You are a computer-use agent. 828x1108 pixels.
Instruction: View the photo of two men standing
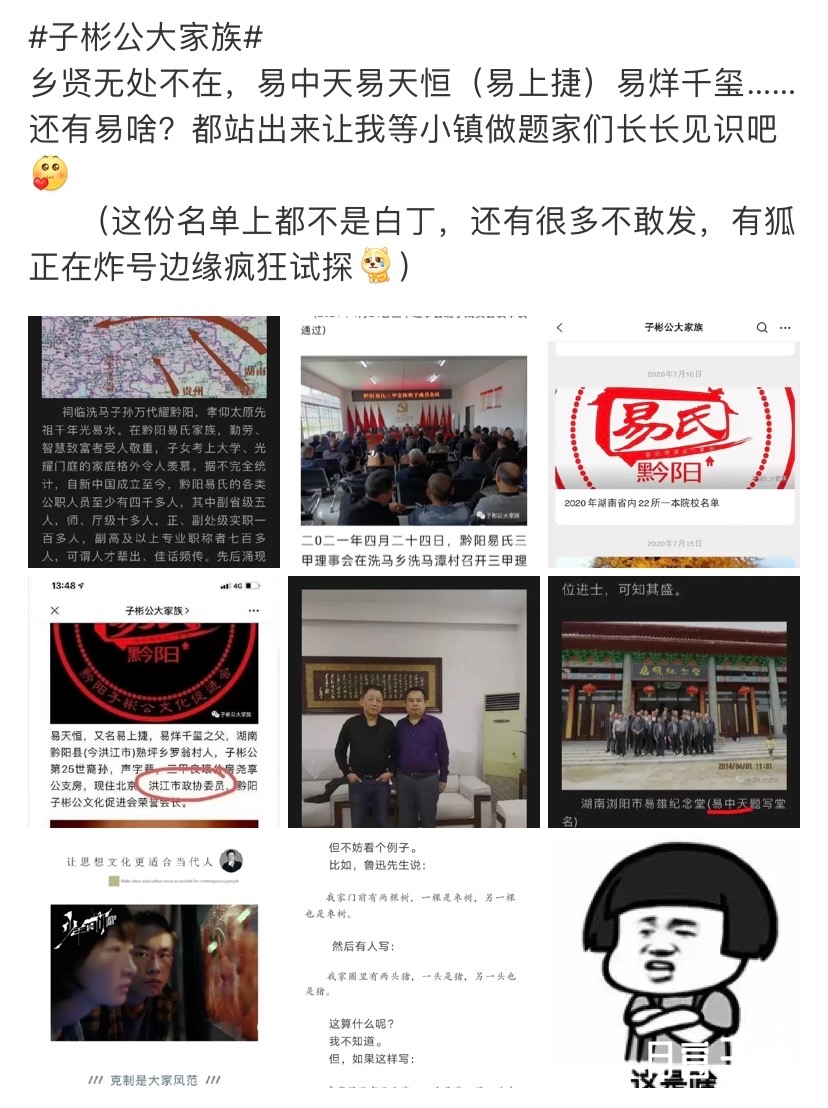point(414,702)
